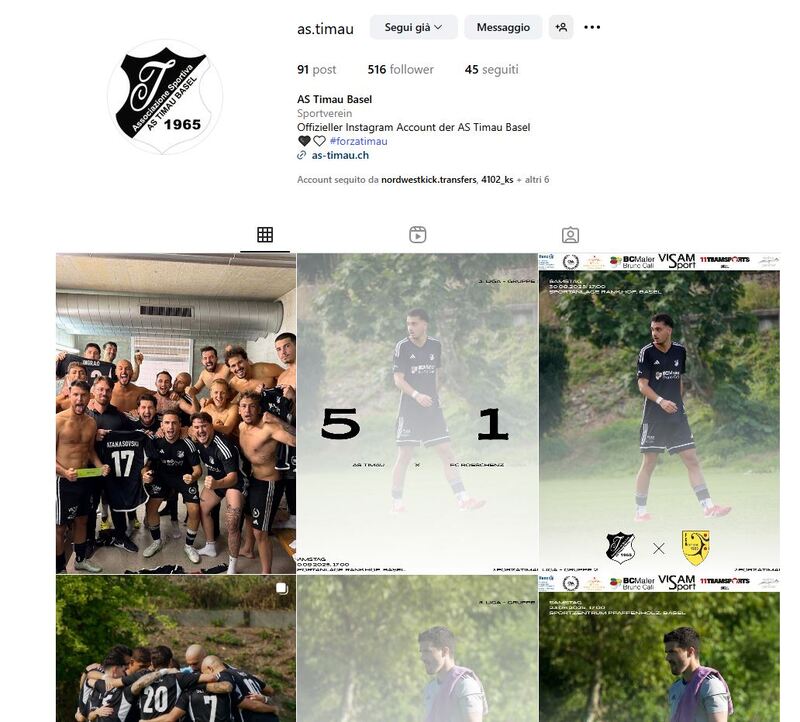Viewport: 800px width, 722px height.
Task: Open the Pfaffenholz match announcement post
Action: (x=659, y=650)
